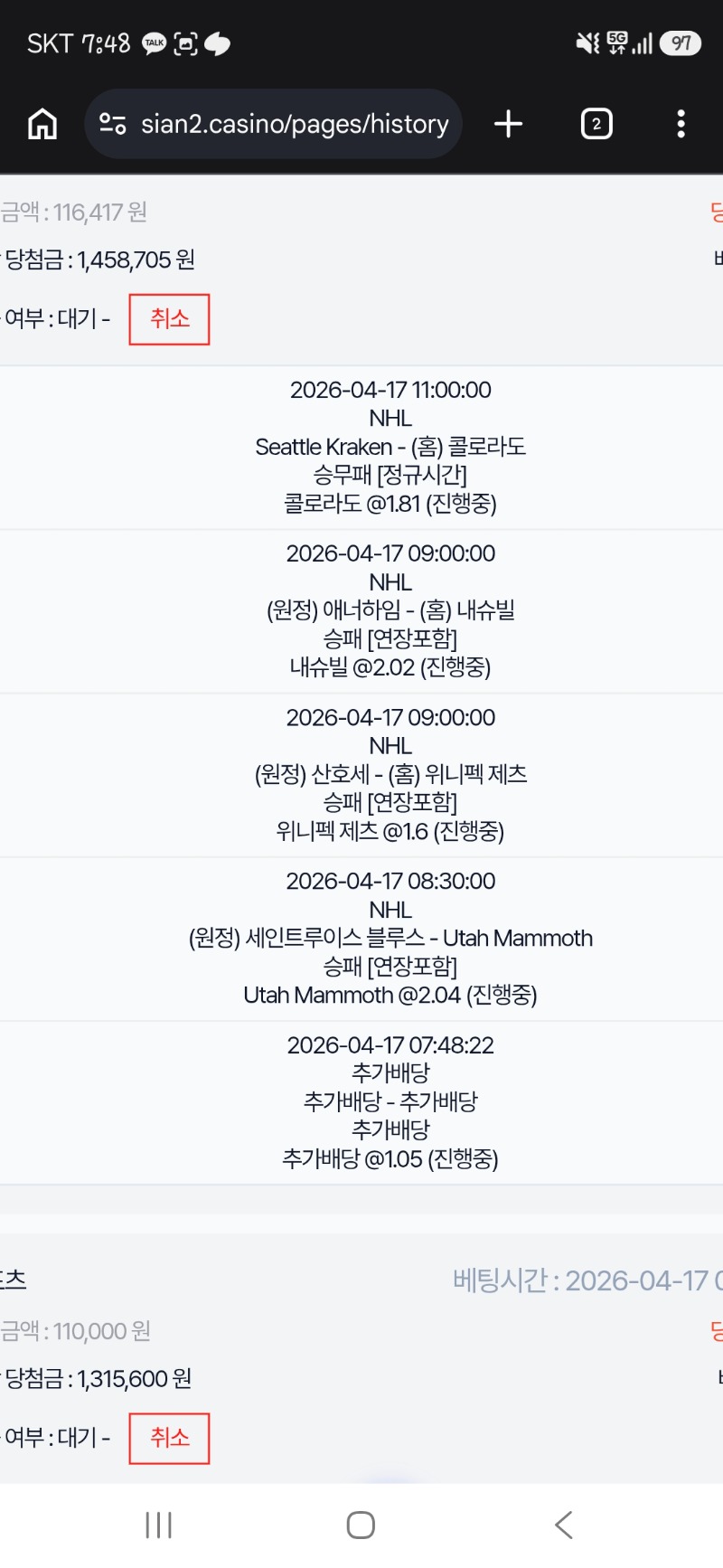723x1568 pixels.
Task: Tap the 5G network status indicator
Action: pyautogui.click(x=617, y=43)
